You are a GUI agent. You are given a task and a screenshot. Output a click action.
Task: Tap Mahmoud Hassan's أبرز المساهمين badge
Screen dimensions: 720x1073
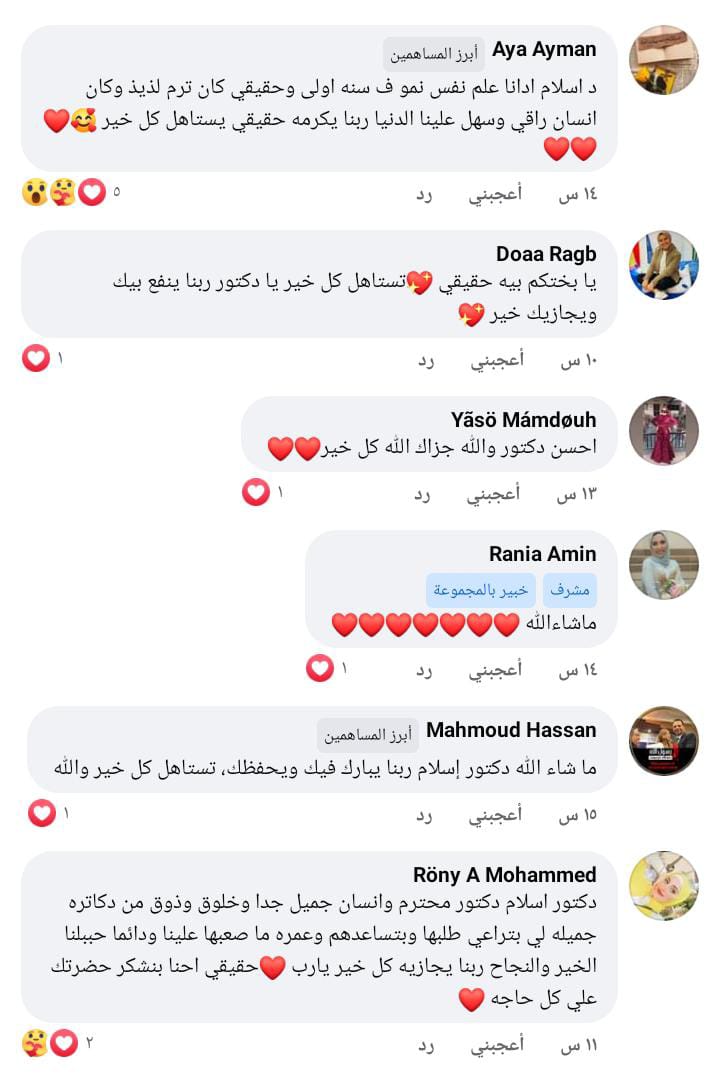coord(364,735)
